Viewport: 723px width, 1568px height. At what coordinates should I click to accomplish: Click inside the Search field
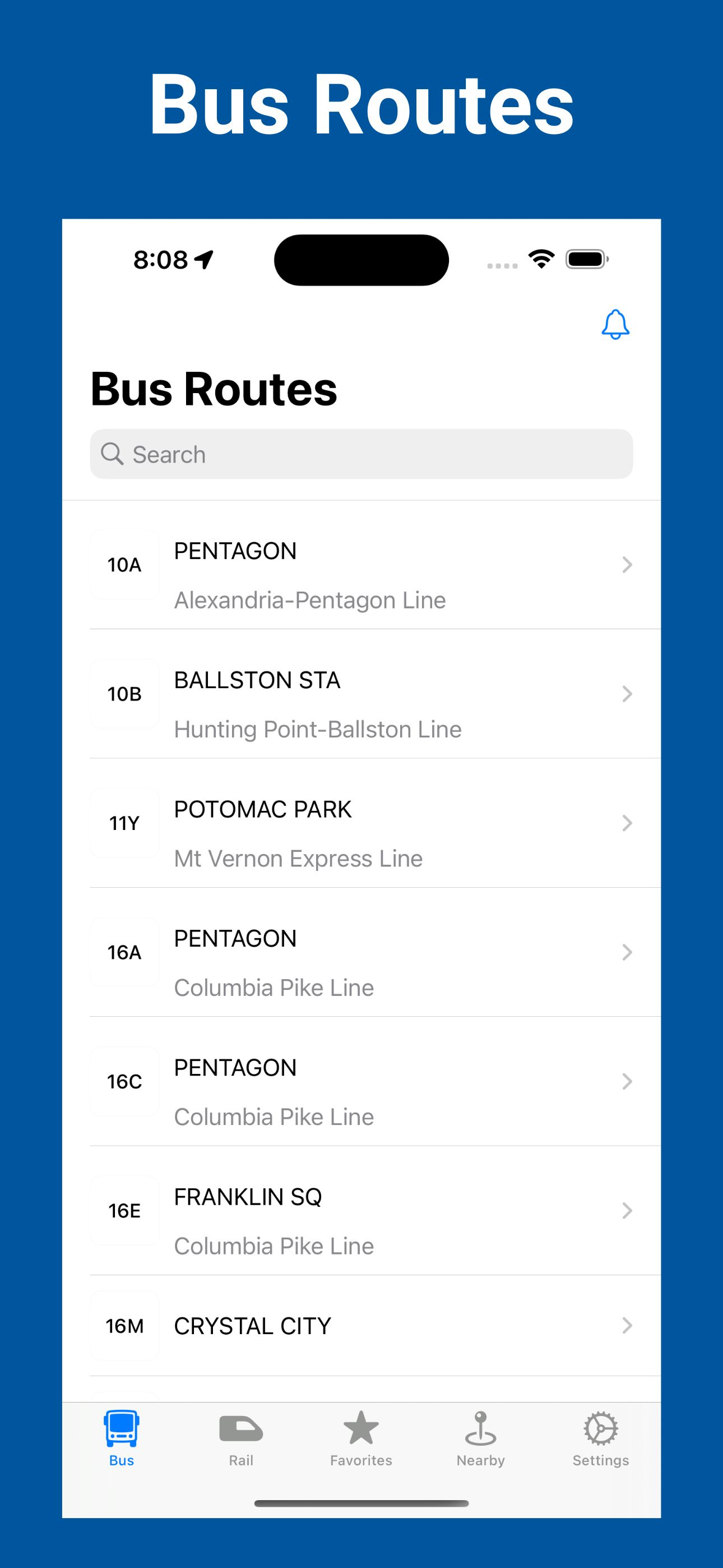tap(361, 454)
